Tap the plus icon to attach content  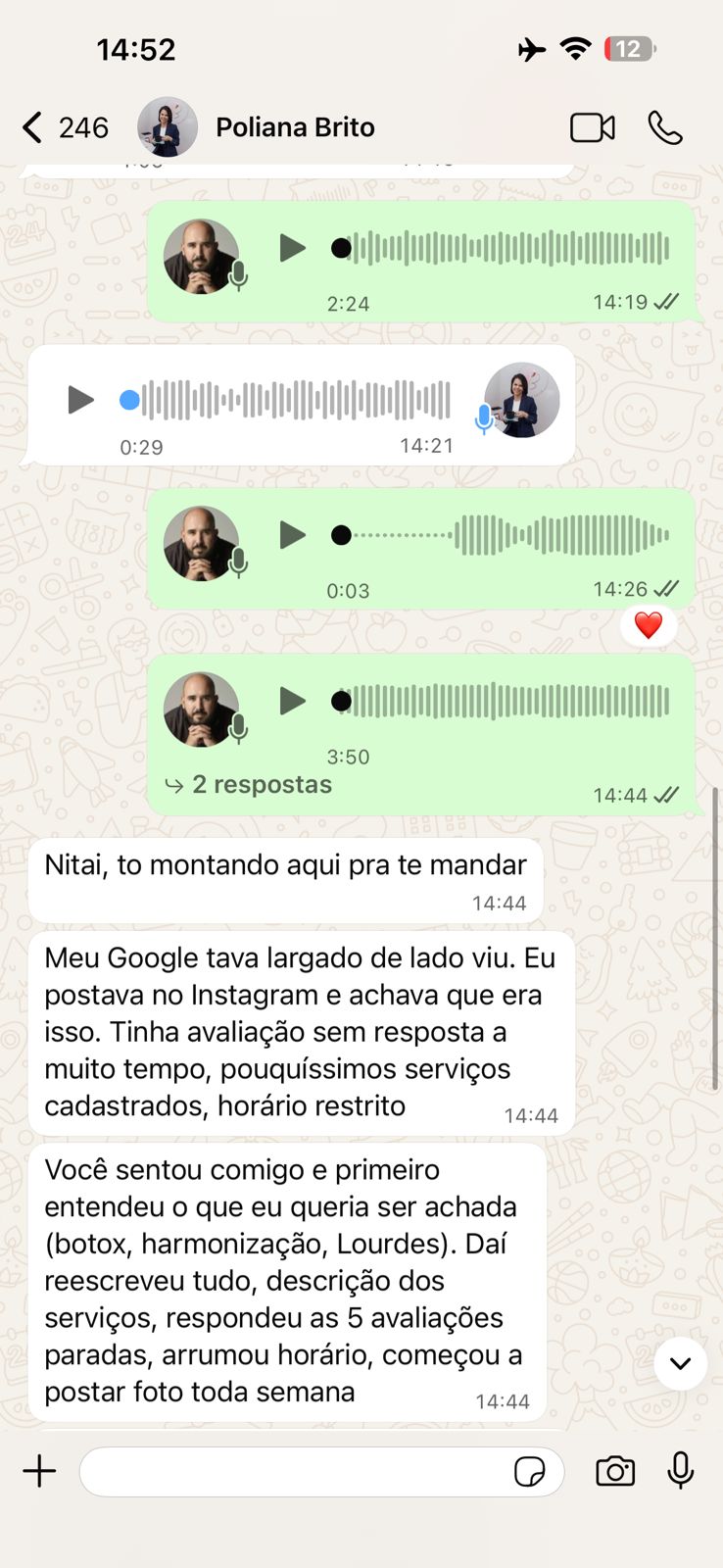[x=39, y=1471]
